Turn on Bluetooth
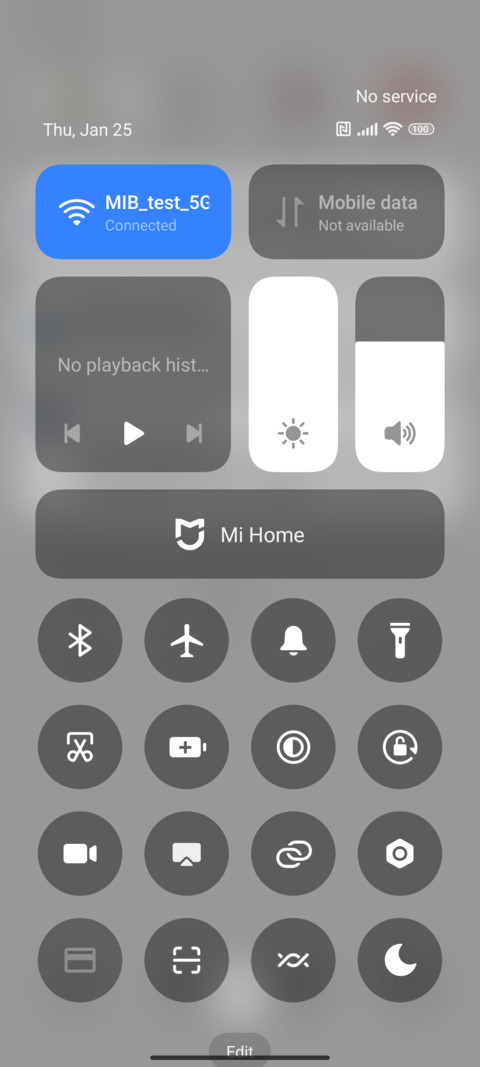Viewport: 480px width, 1067px height. click(x=80, y=640)
